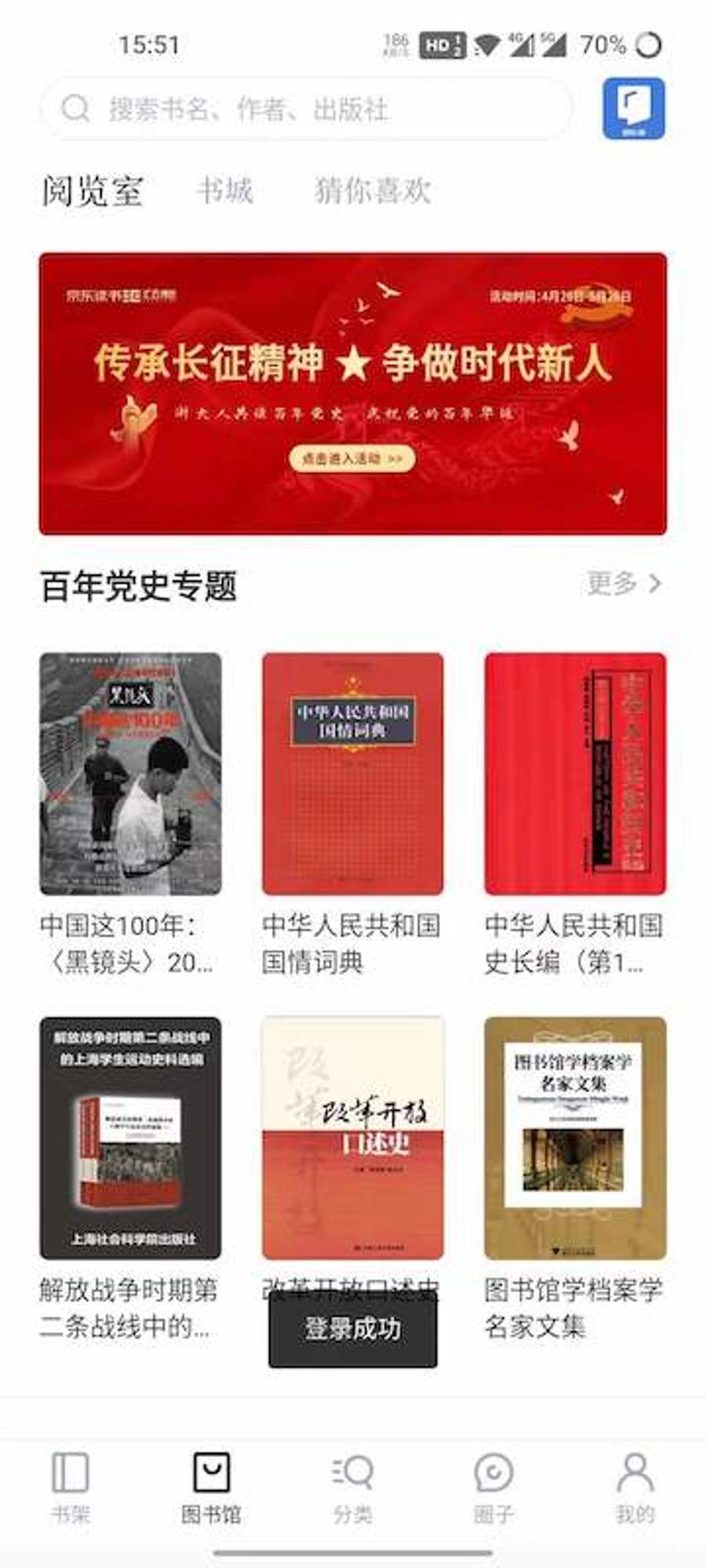Open book 解放战争时期第二条战线中的…

click(130, 1138)
